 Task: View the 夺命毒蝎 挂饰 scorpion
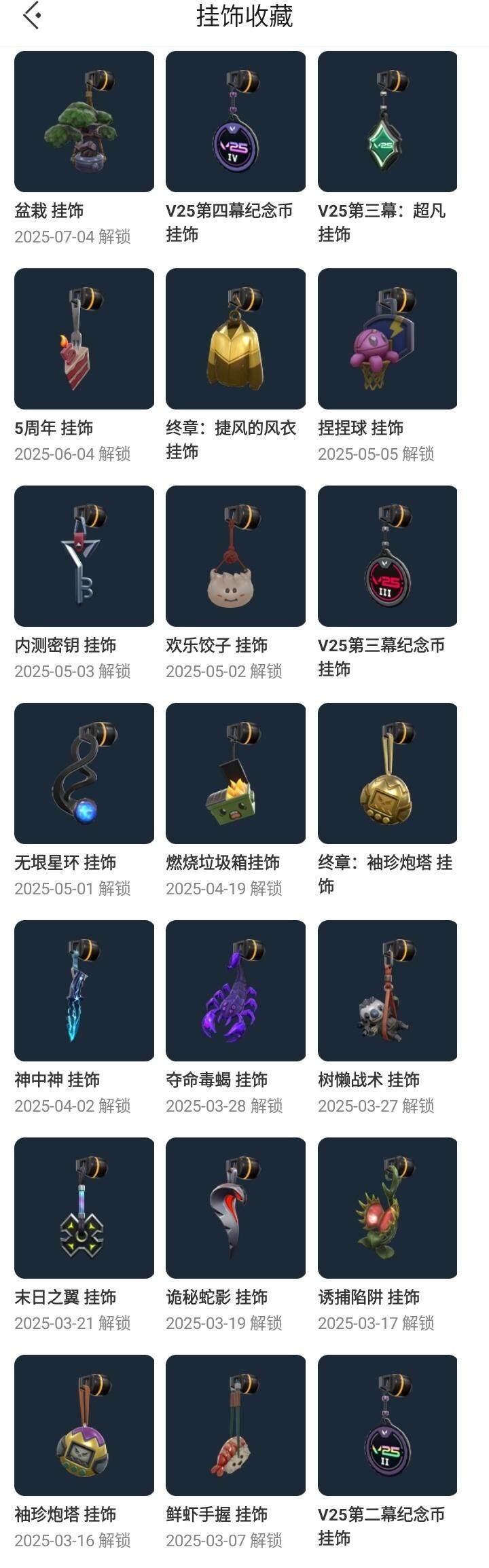click(236, 991)
